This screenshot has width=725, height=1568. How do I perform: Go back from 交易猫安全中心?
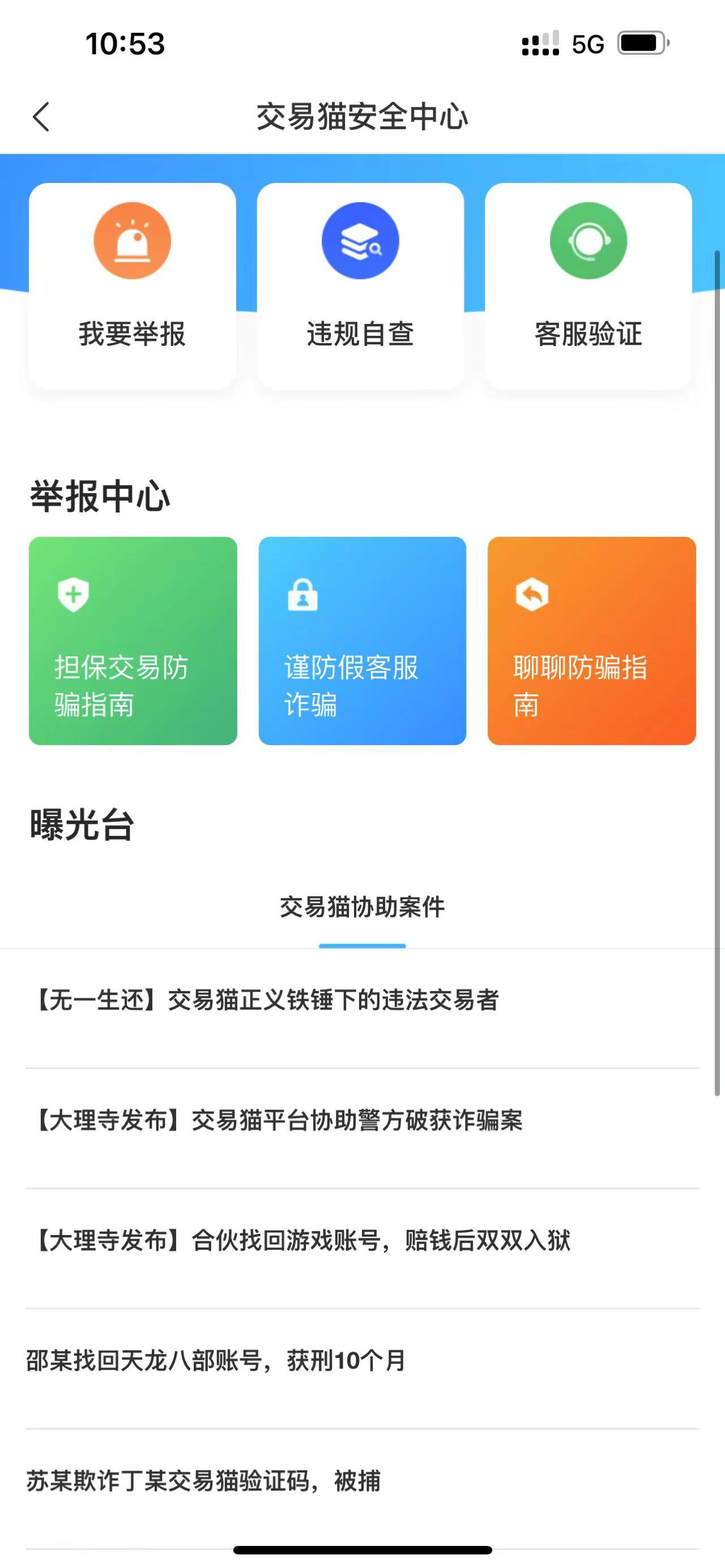tap(41, 117)
